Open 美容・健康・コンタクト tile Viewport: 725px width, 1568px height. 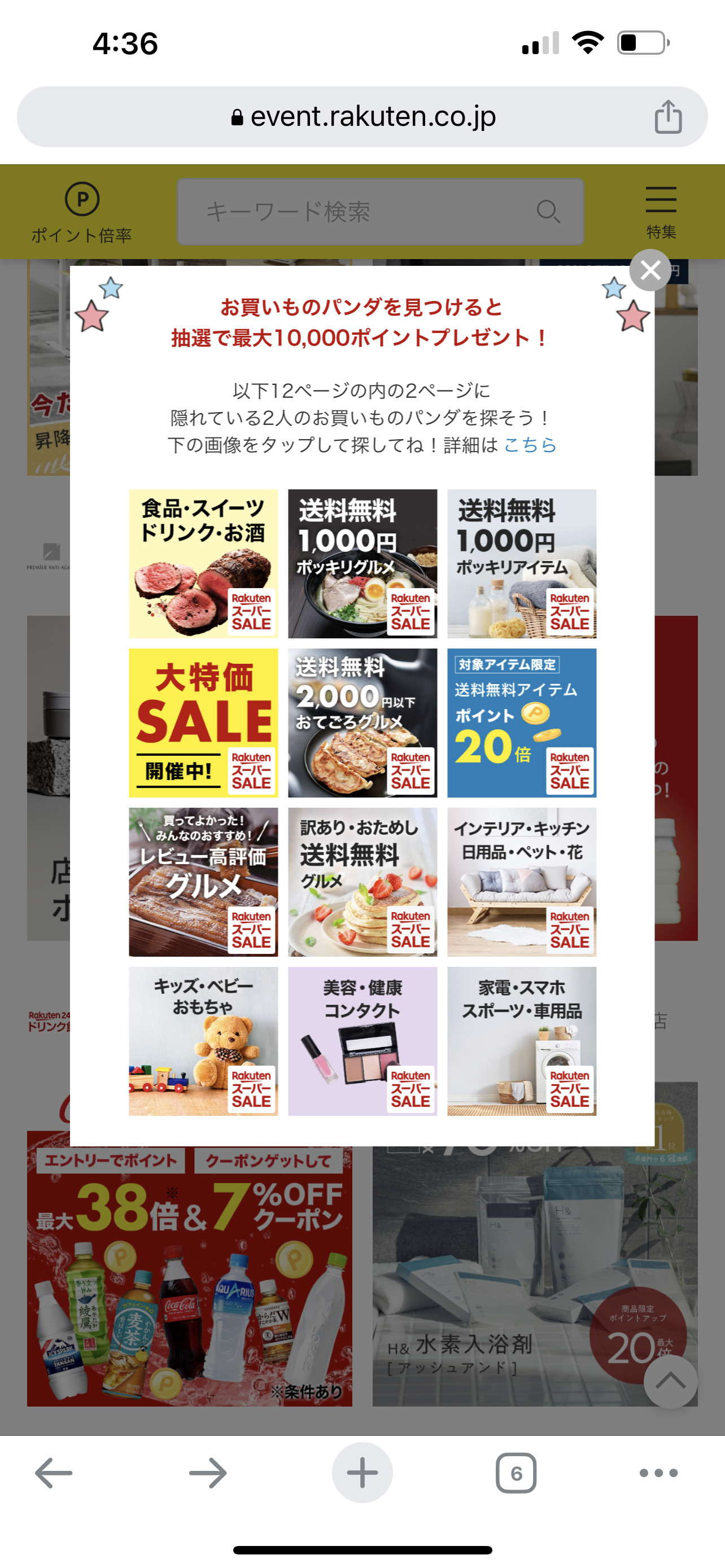click(x=362, y=1041)
